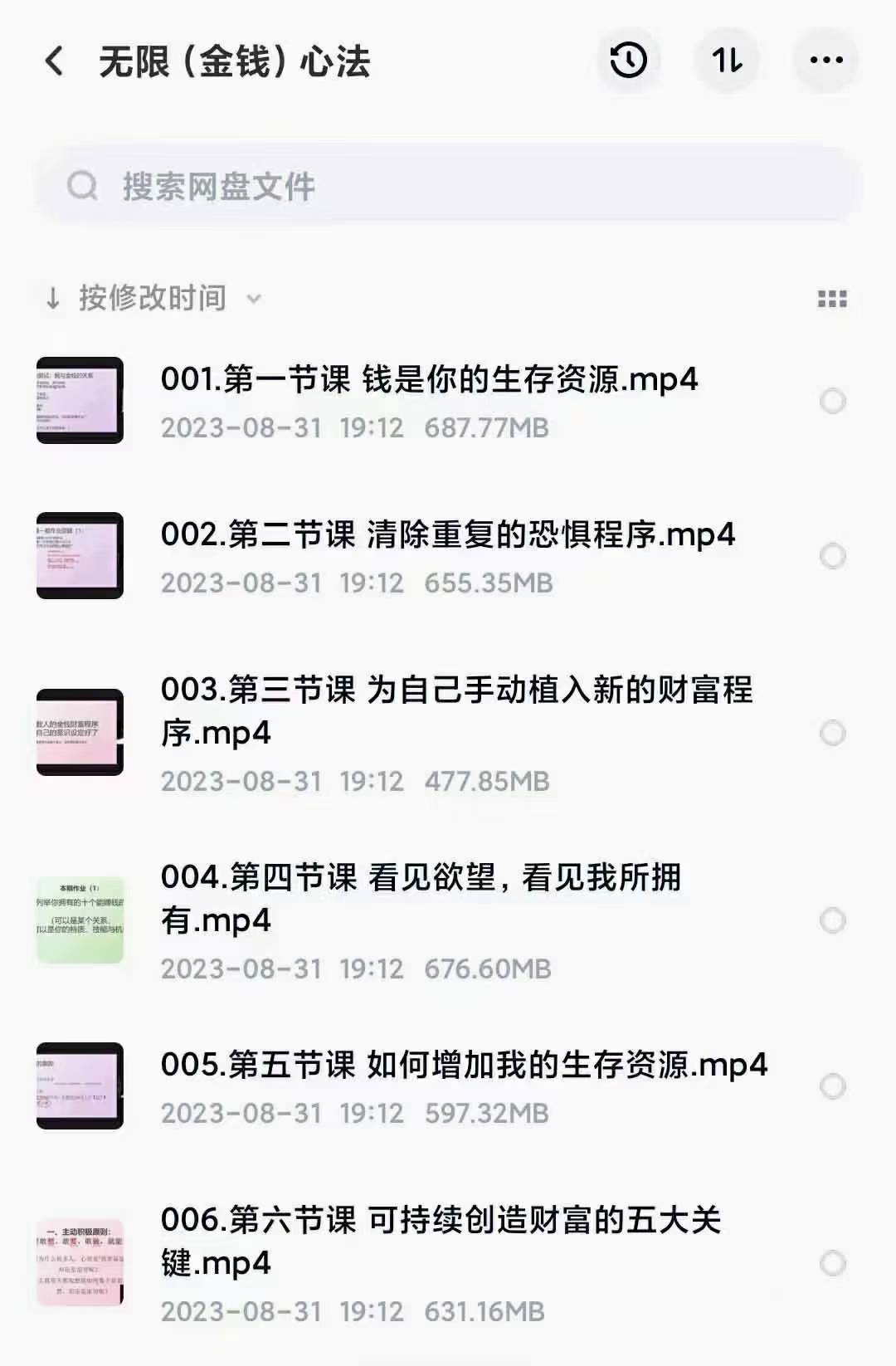Switch to grid view layout
This screenshot has height=1366, width=896.
click(832, 300)
